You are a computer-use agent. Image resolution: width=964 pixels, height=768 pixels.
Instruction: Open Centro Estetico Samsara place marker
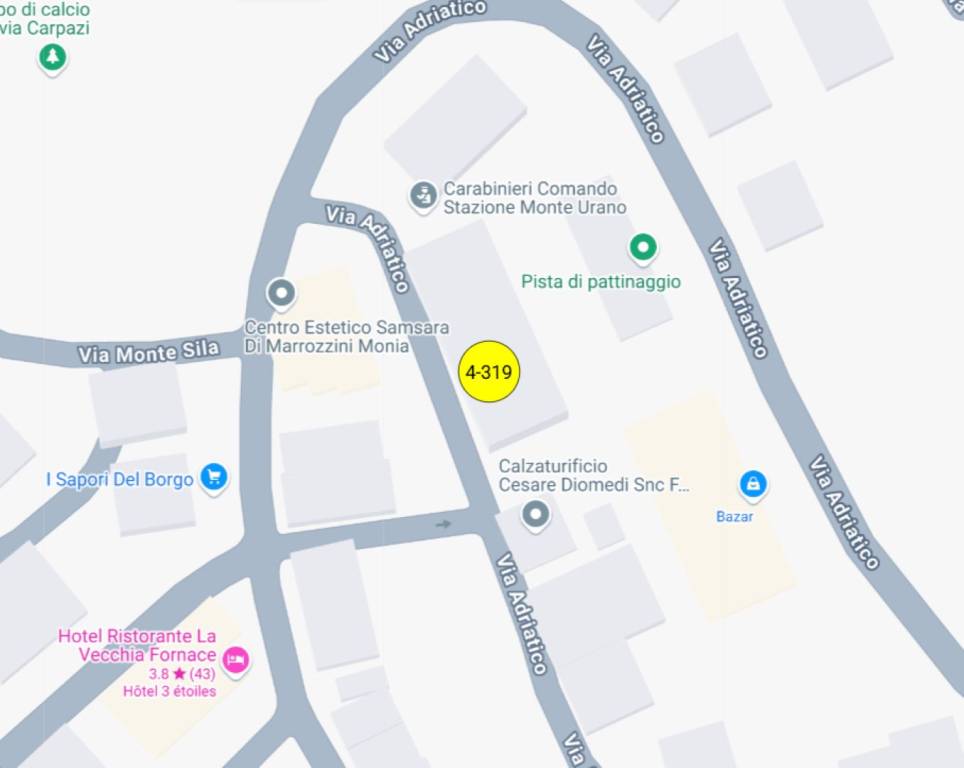click(282, 294)
